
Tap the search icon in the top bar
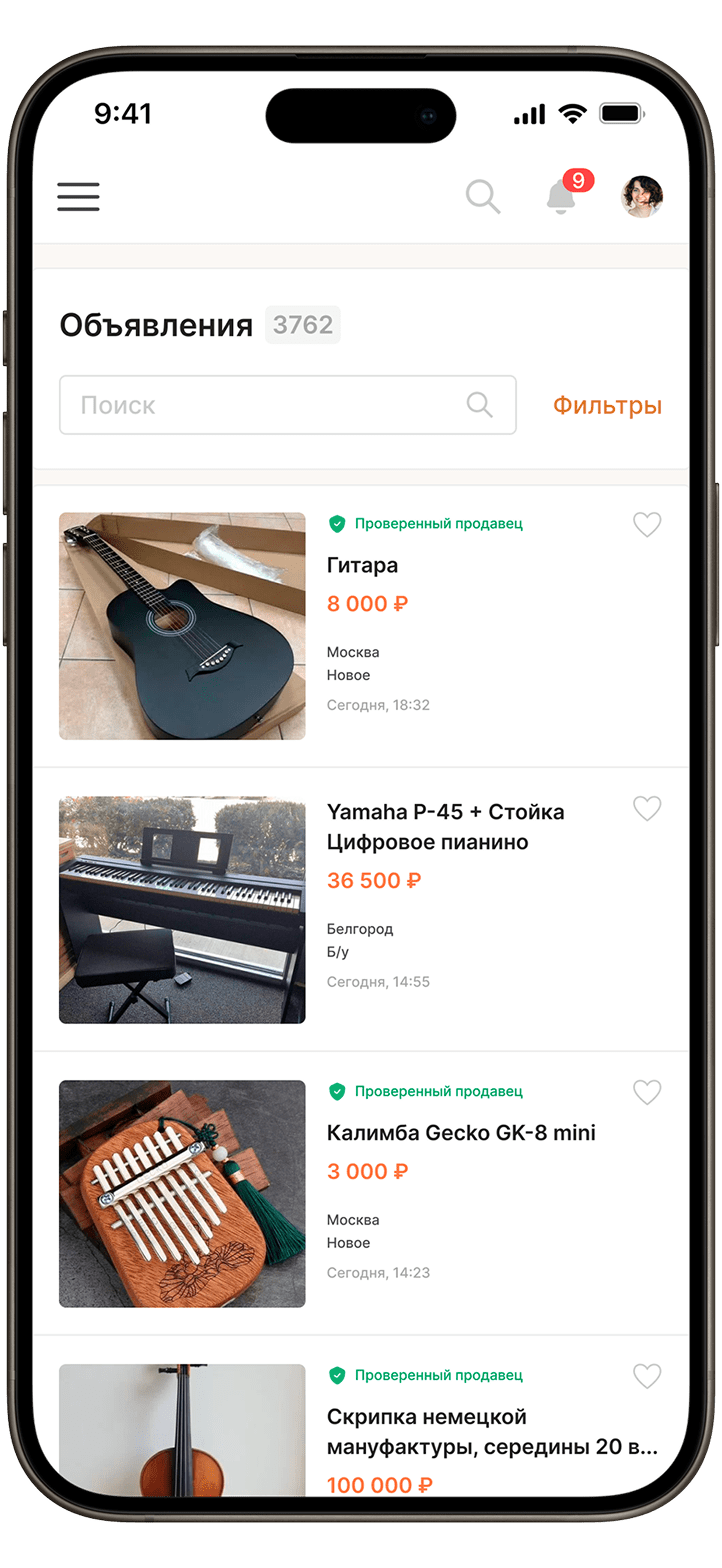click(483, 196)
